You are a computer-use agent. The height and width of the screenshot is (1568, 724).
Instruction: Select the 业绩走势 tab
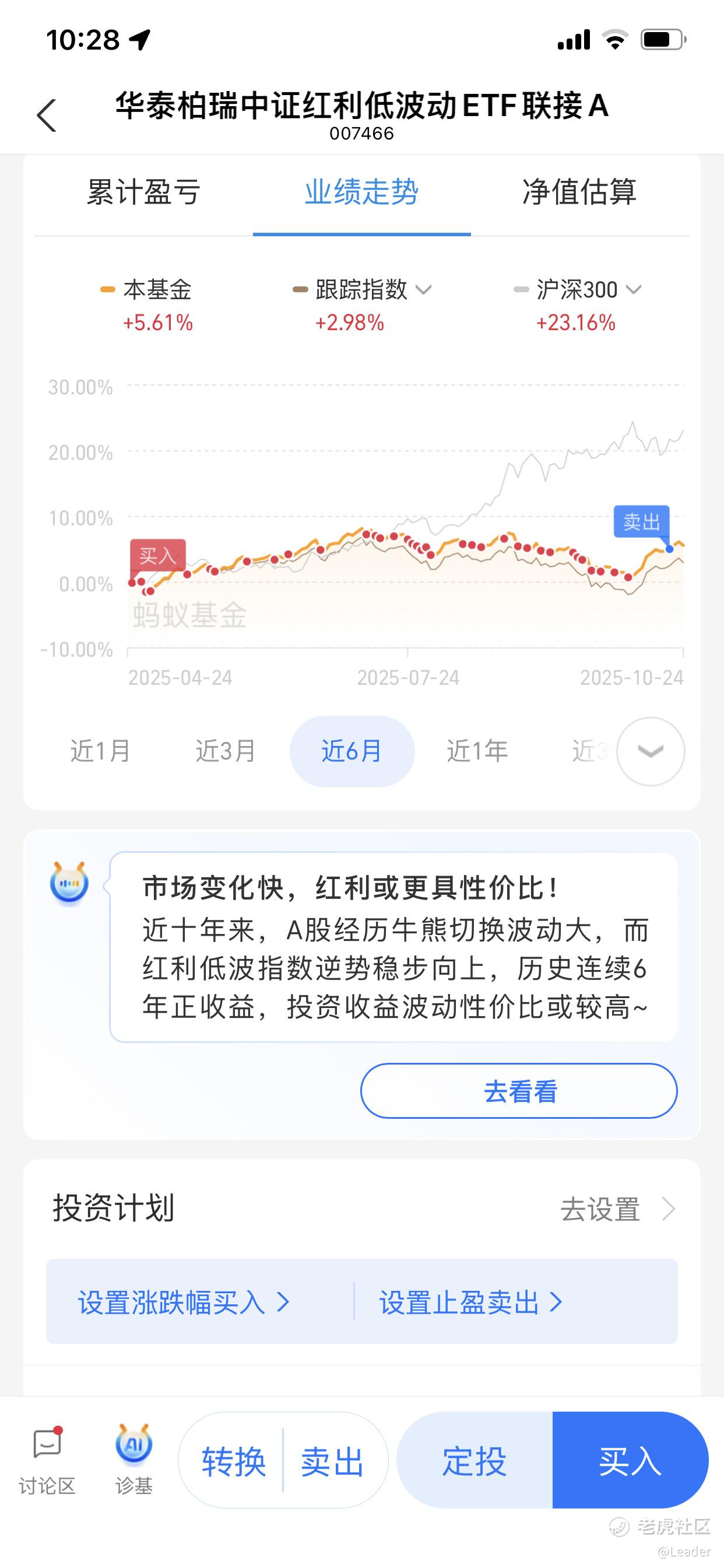(x=361, y=192)
